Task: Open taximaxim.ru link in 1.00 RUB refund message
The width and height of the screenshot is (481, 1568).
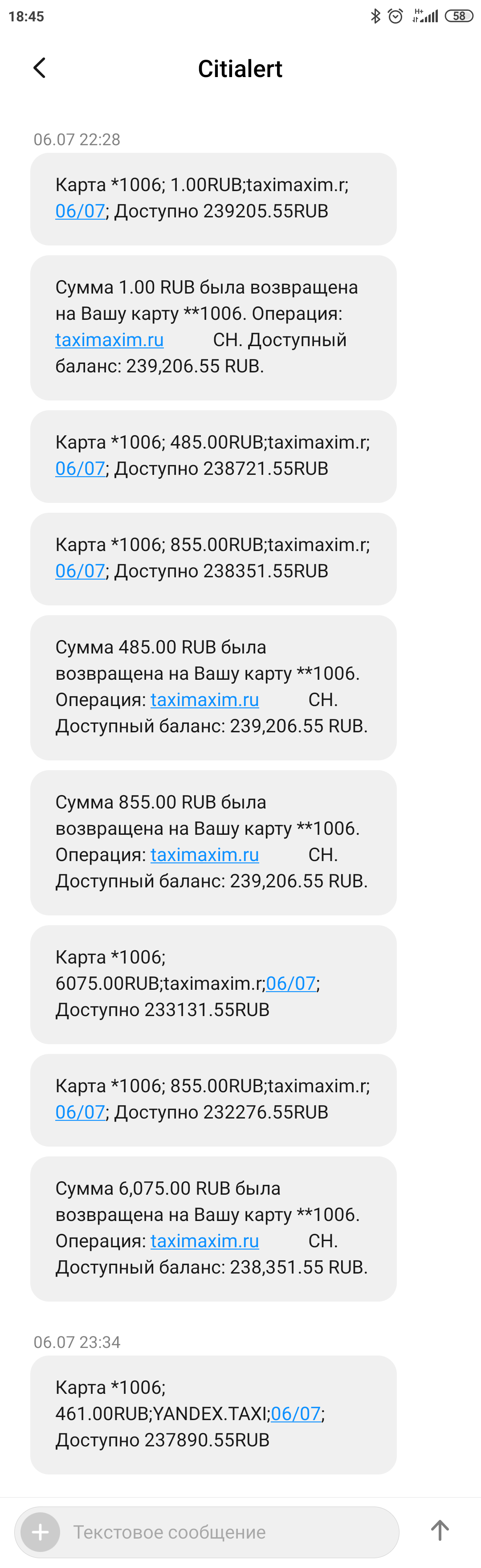Action: 110,339
